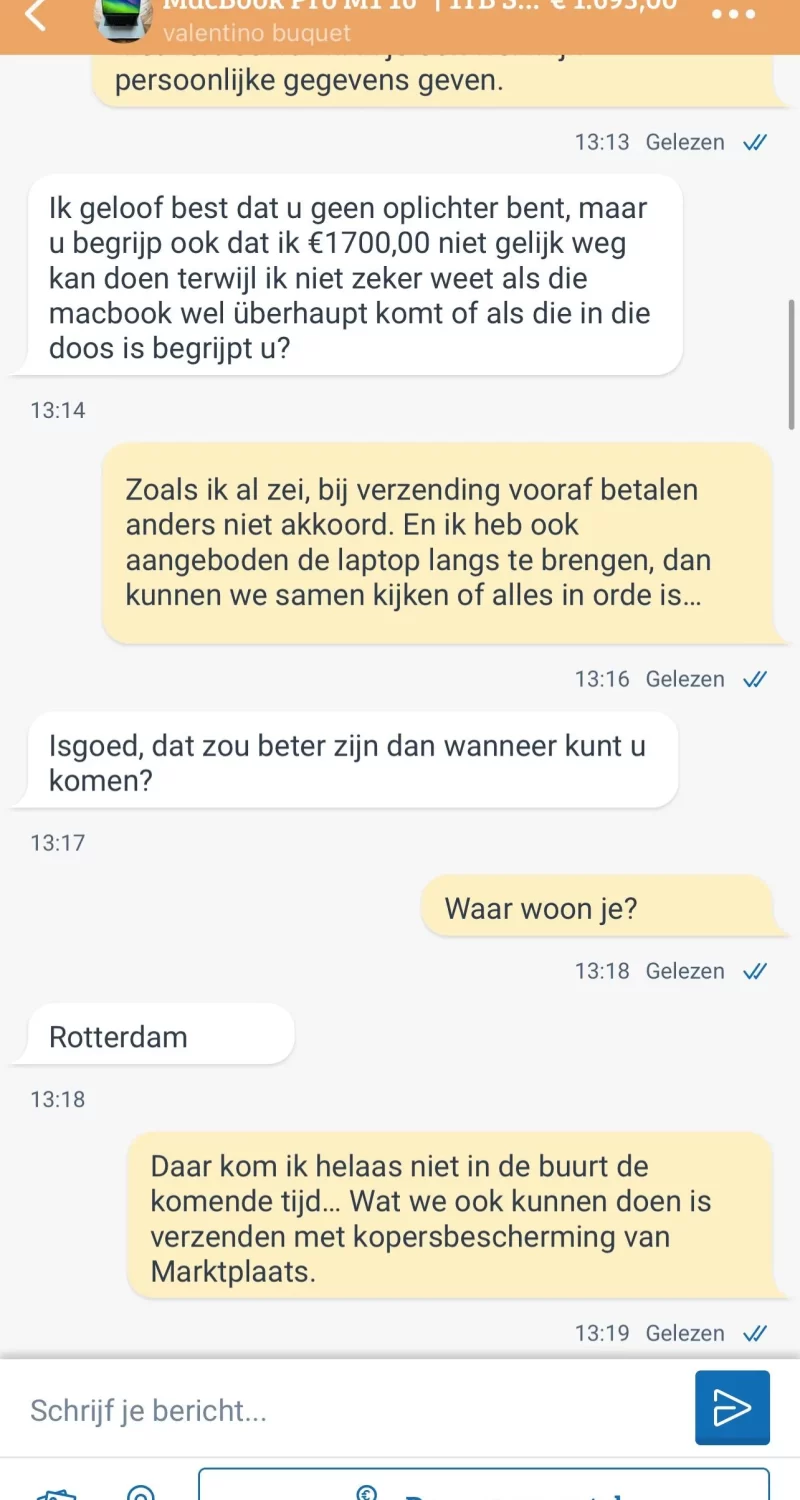Focus the 'Schrijf je bericht...' message field
800x1500 pixels.
point(350,1411)
